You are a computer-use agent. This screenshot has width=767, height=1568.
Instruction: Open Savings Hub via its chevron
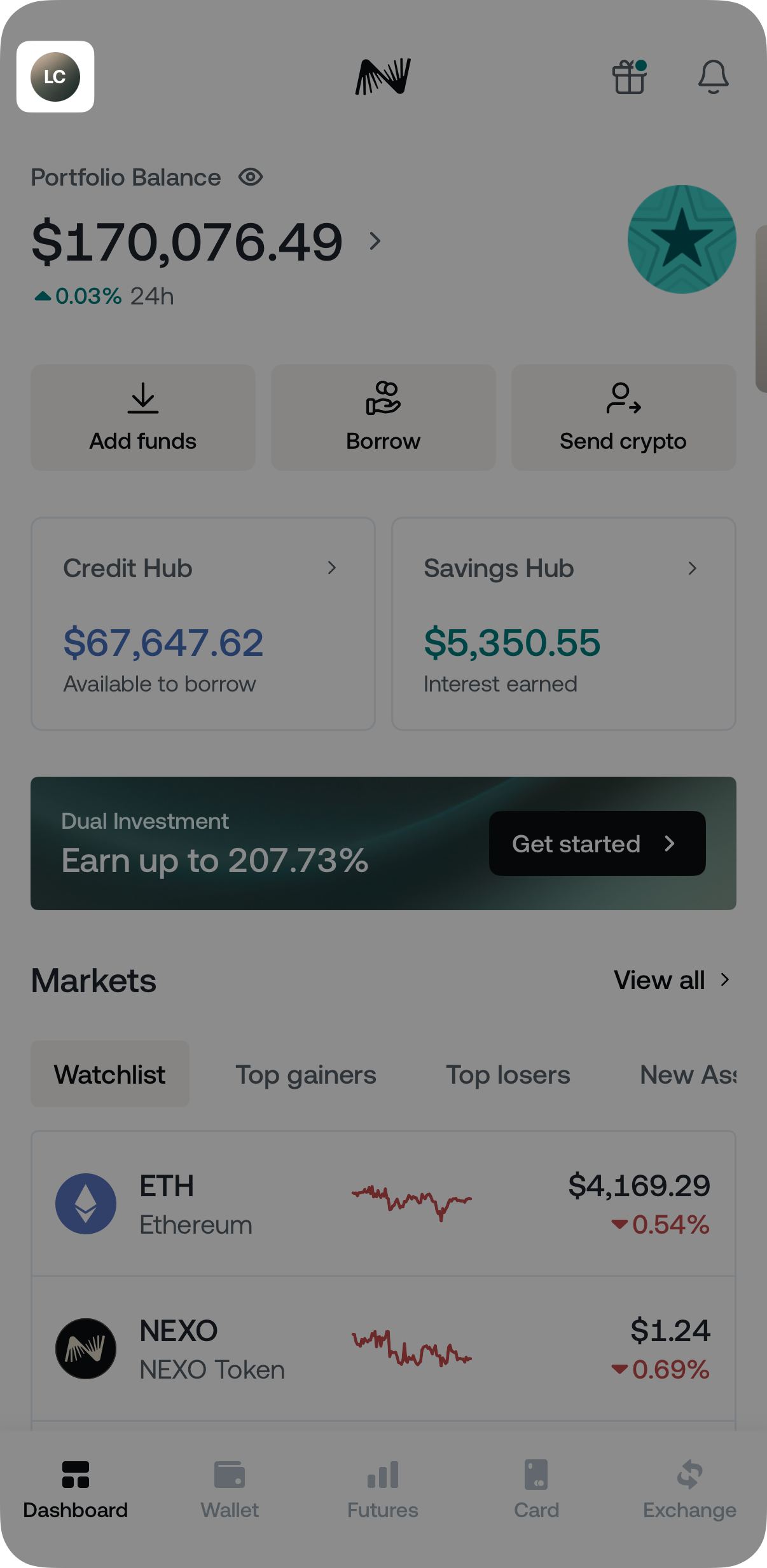pyautogui.click(x=693, y=568)
